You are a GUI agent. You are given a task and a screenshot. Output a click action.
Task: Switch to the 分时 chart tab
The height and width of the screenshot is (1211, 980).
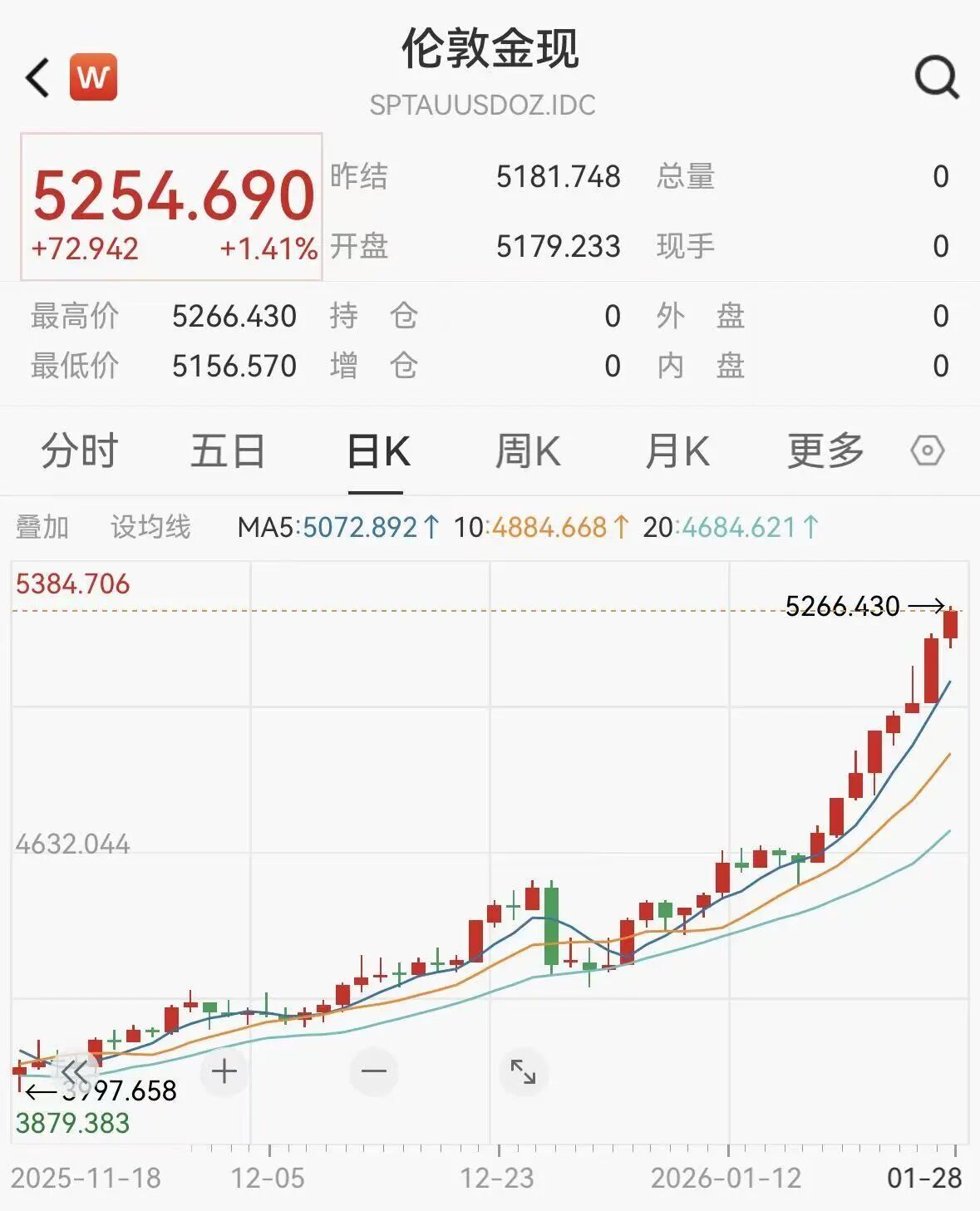coord(80,452)
